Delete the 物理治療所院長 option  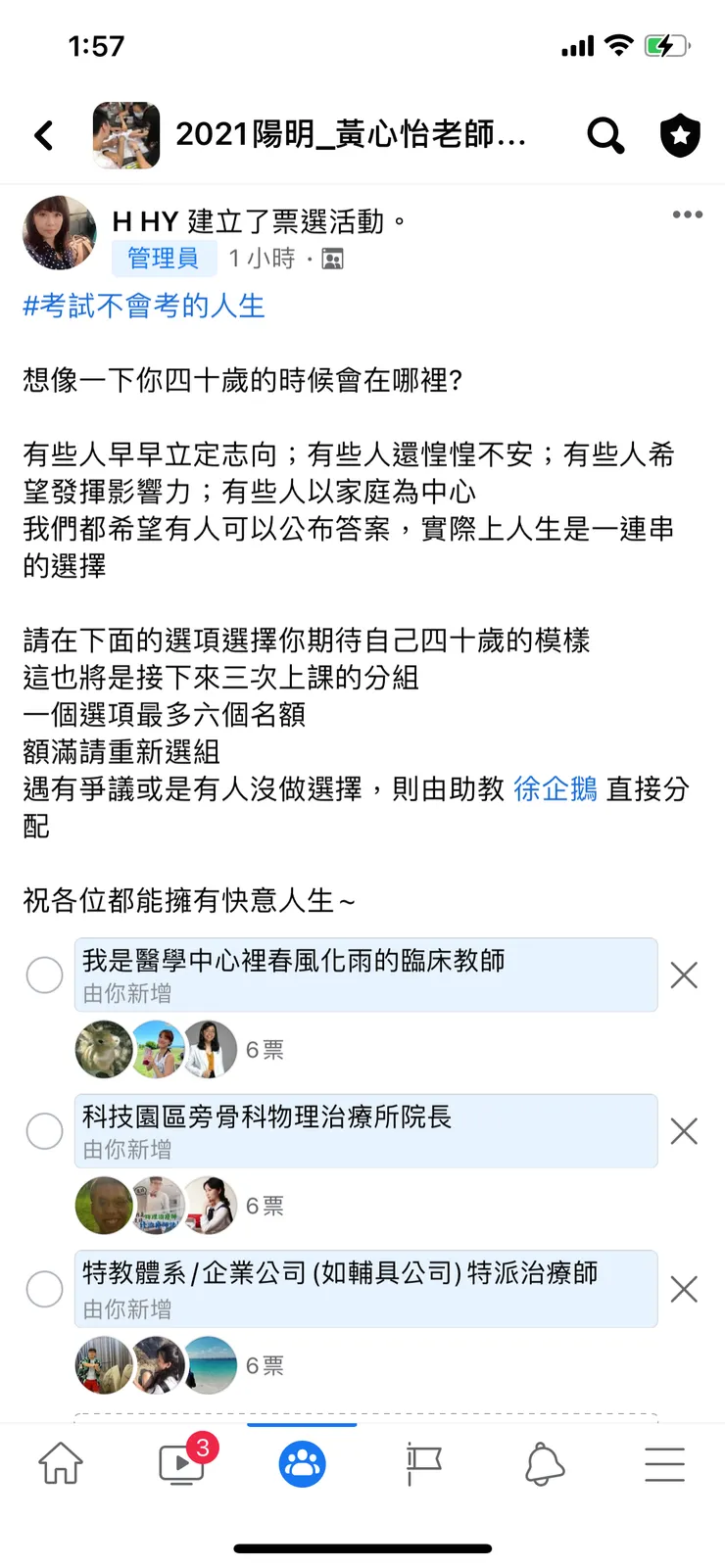coord(684,1131)
